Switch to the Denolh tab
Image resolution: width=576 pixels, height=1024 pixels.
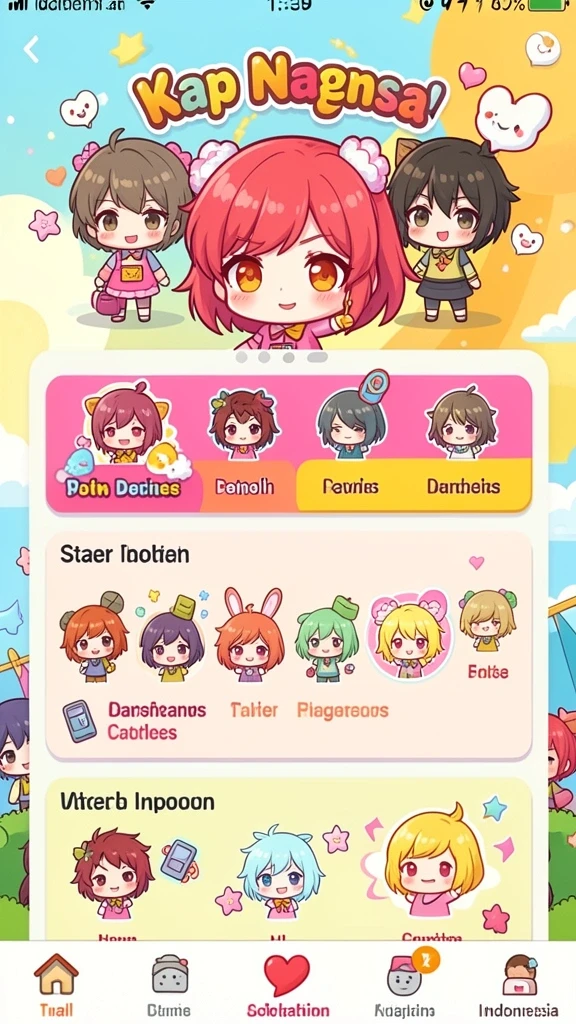coord(245,487)
